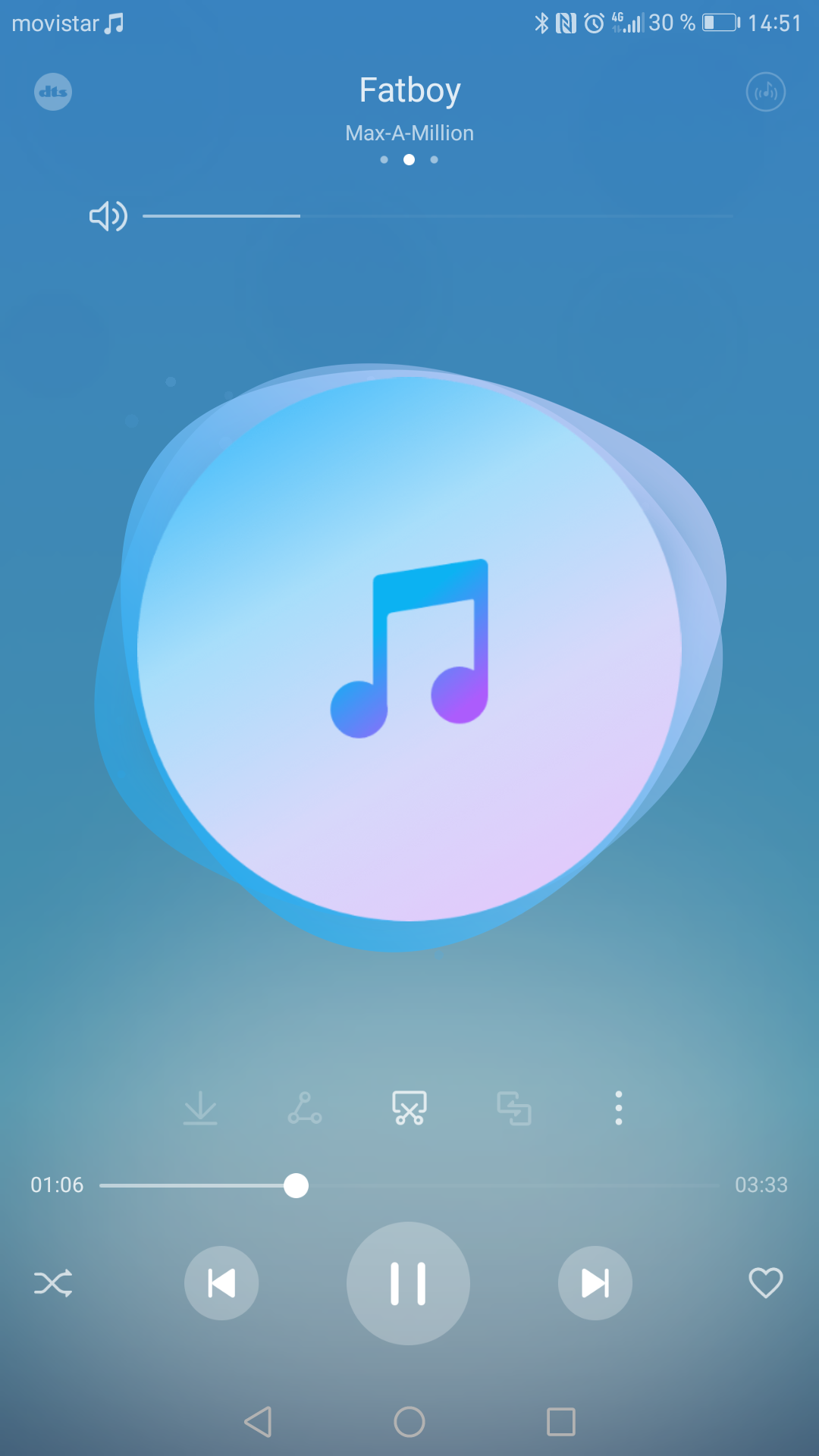Switch to the next player page dot
819x1456 pixels.
click(434, 160)
